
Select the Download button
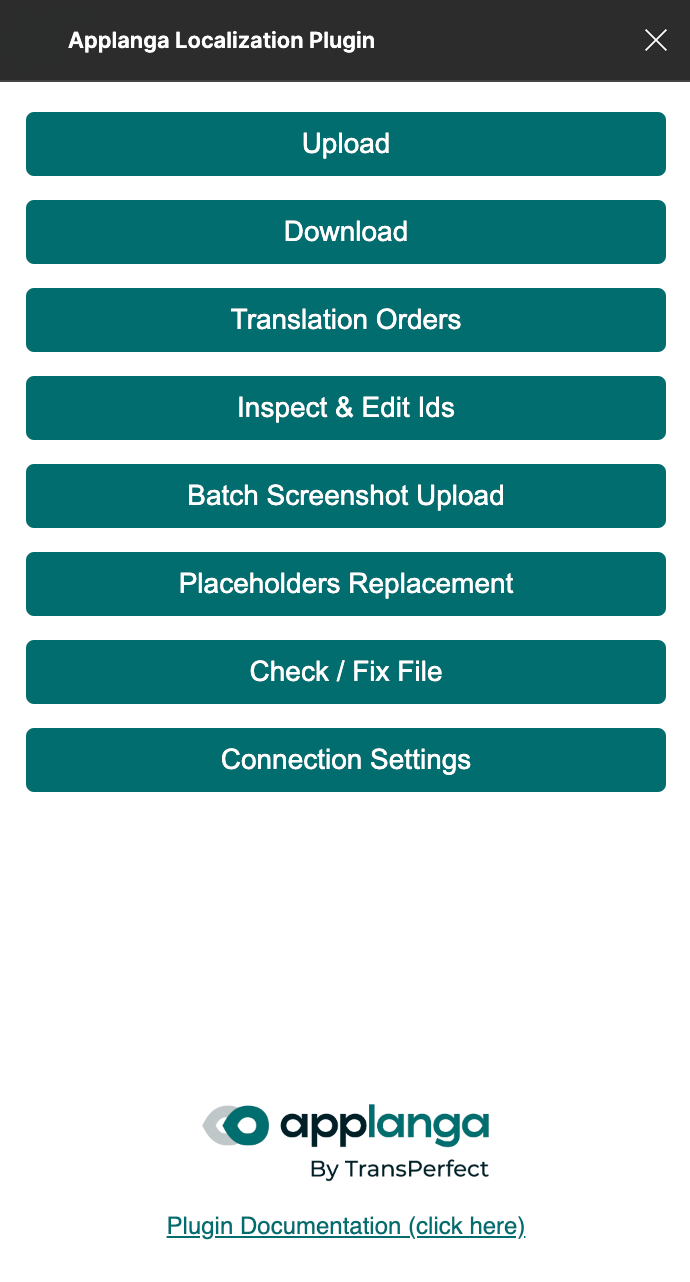click(346, 232)
